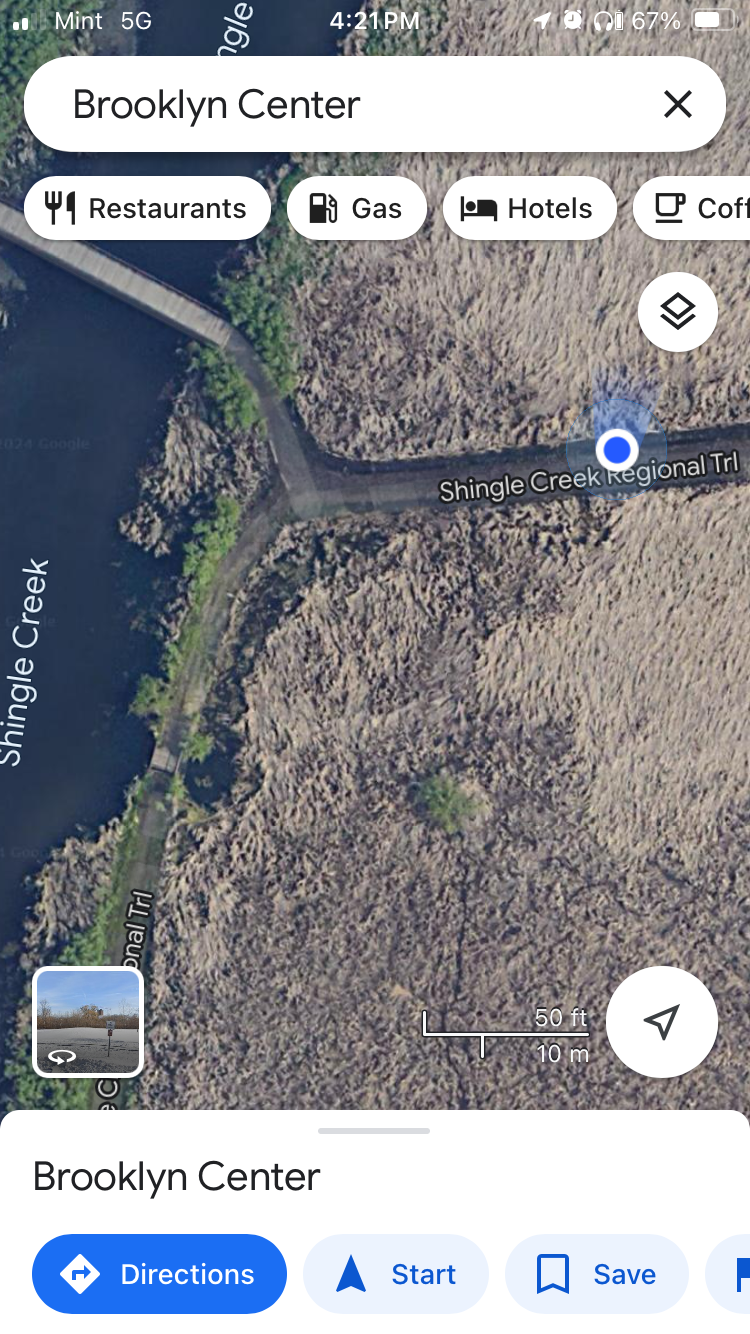Start navigation to Brooklyn Center
750x1334 pixels.
tap(396, 1274)
